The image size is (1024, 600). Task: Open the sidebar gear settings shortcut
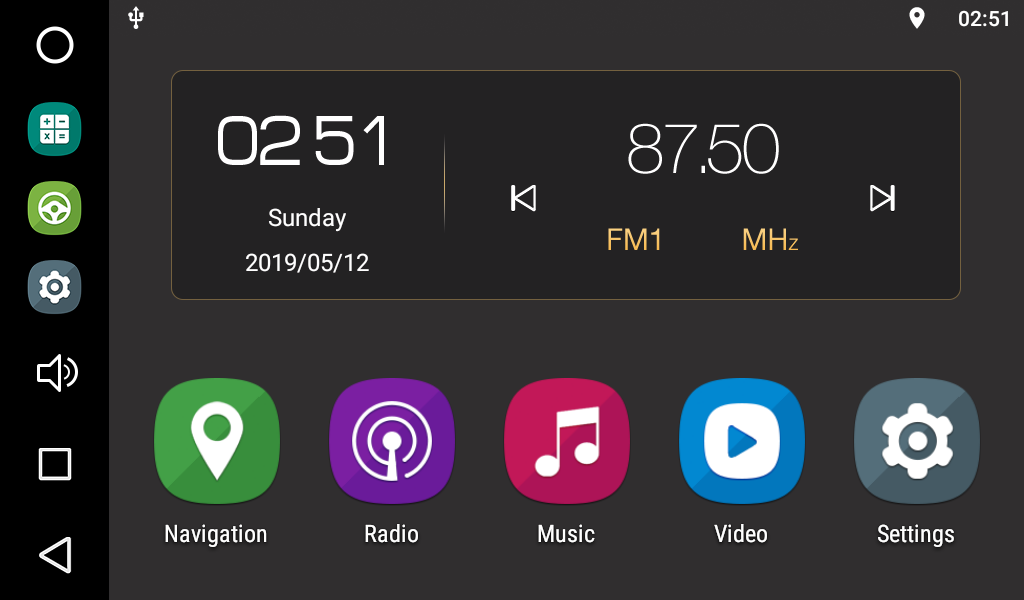(54, 288)
